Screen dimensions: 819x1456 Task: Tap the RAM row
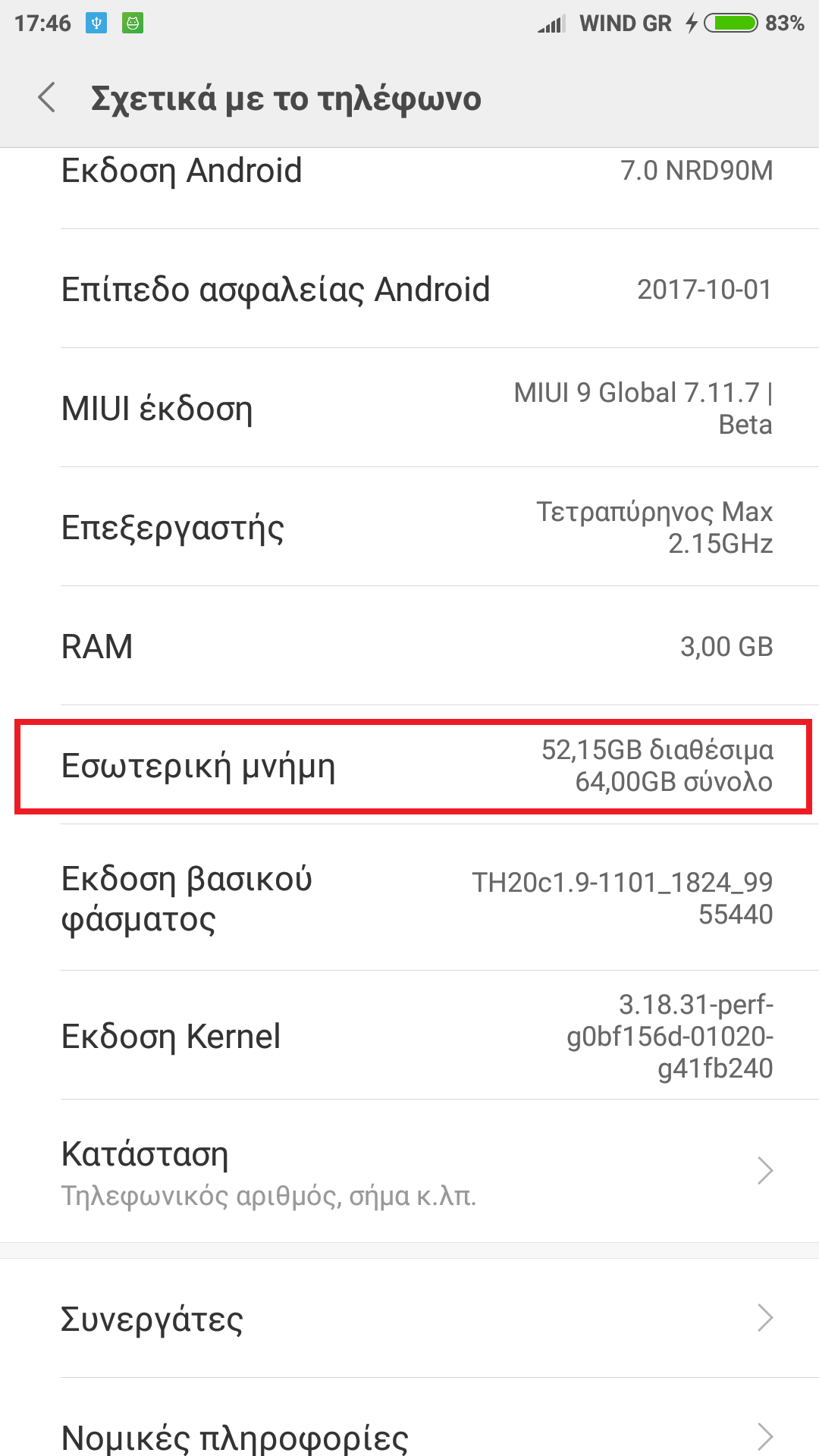[409, 646]
